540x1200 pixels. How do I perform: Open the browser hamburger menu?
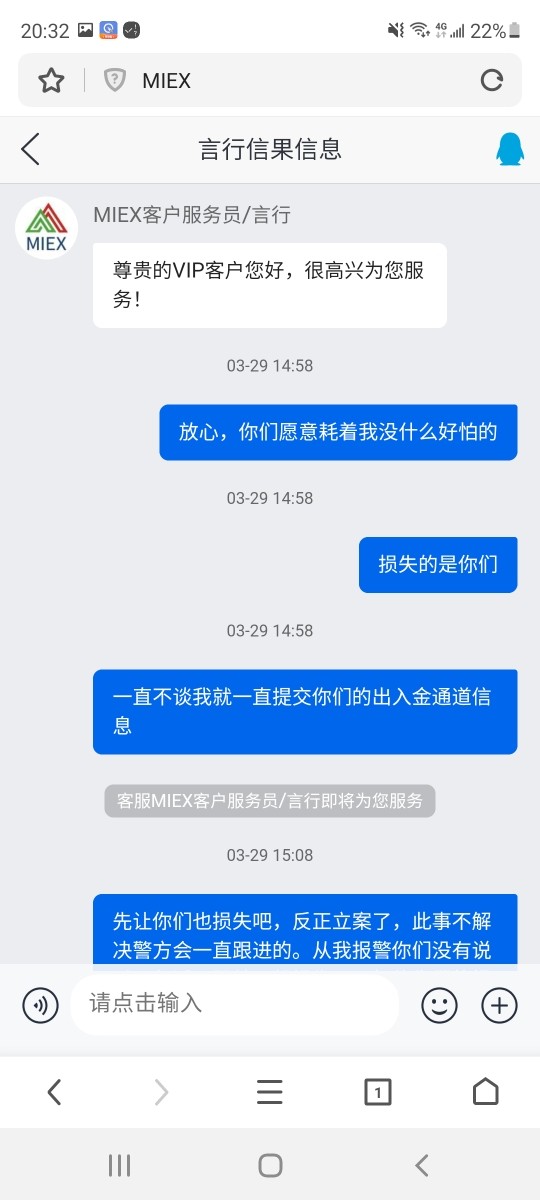(x=270, y=1092)
